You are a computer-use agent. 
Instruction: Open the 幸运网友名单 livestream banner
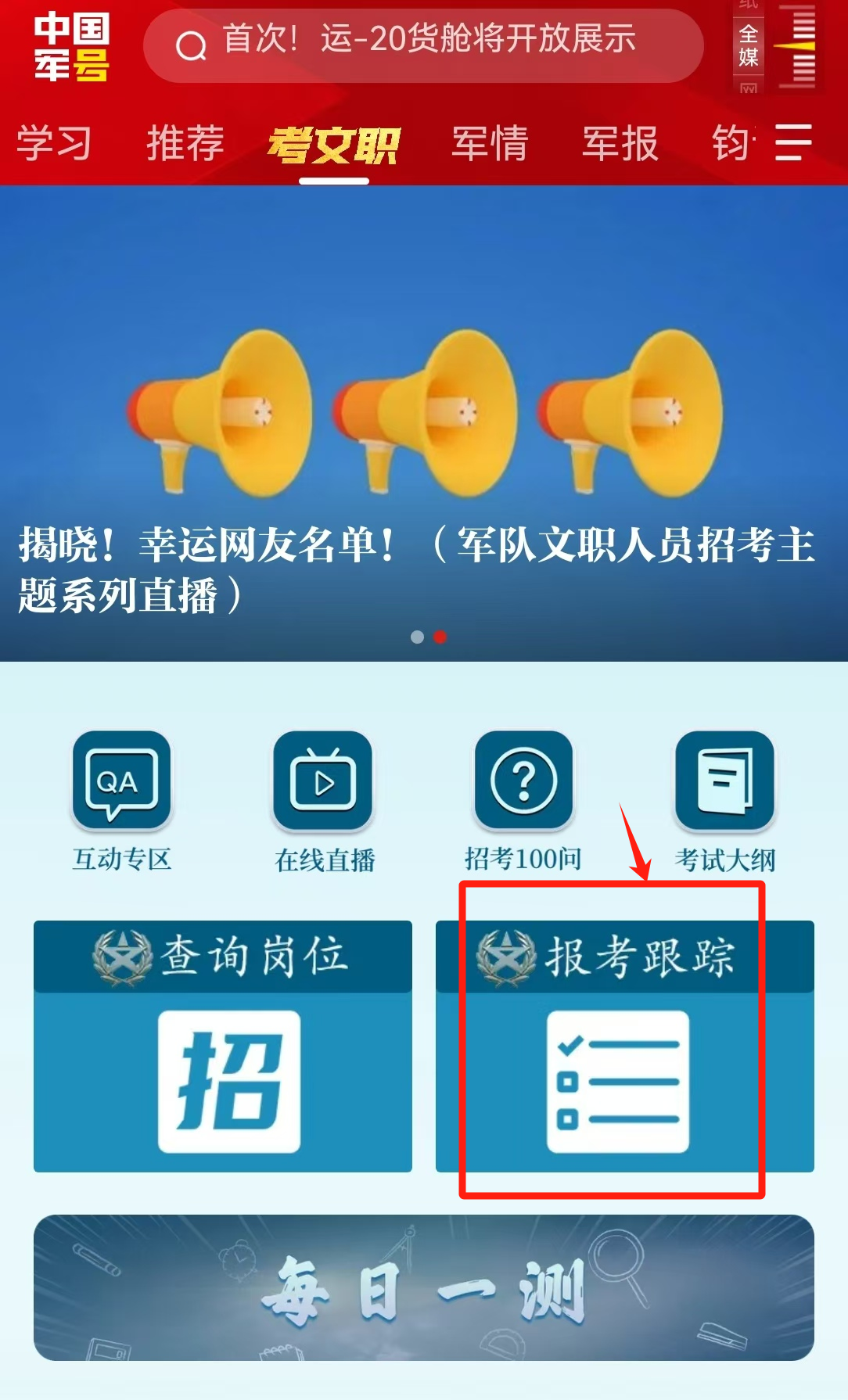pos(424,423)
